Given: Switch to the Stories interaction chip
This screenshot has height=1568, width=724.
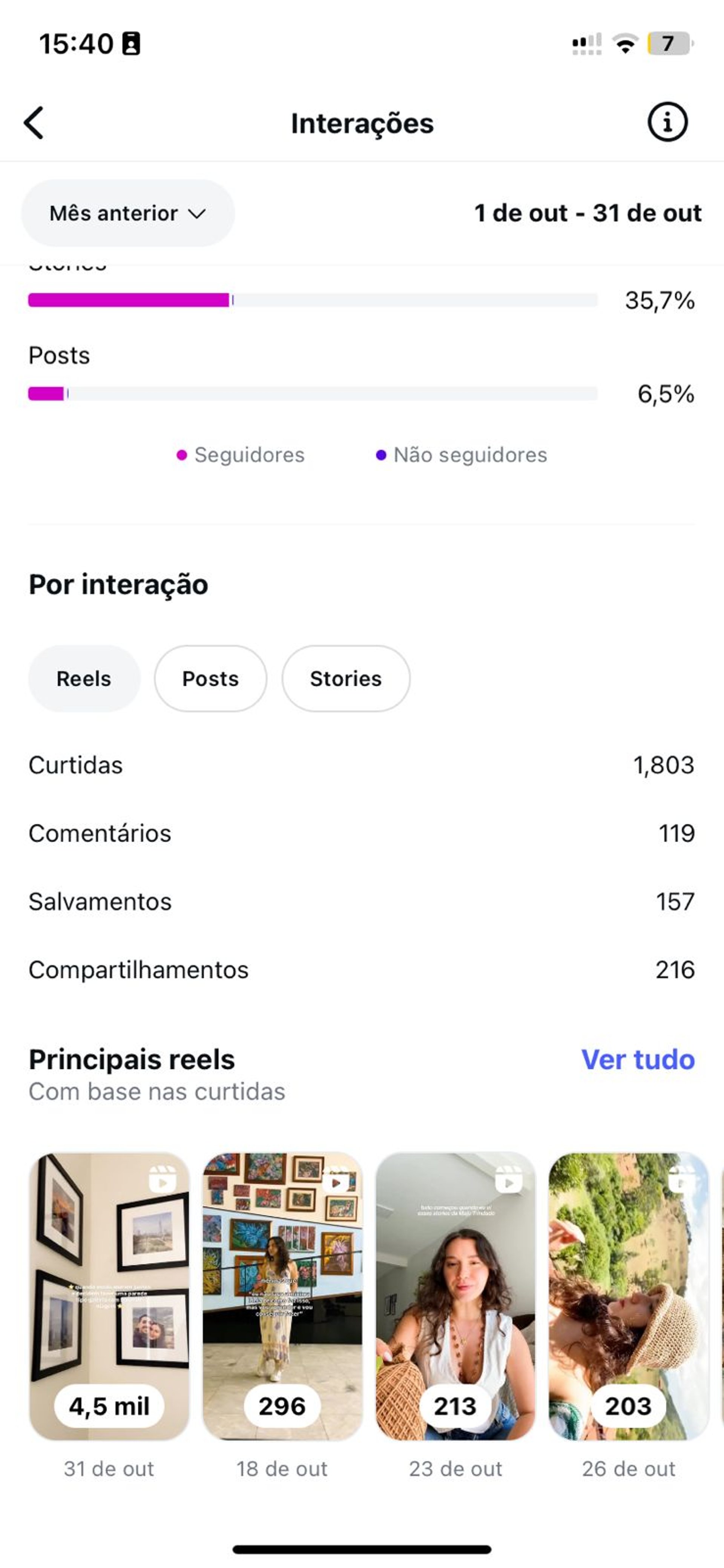Looking at the screenshot, I should [x=345, y=679].
